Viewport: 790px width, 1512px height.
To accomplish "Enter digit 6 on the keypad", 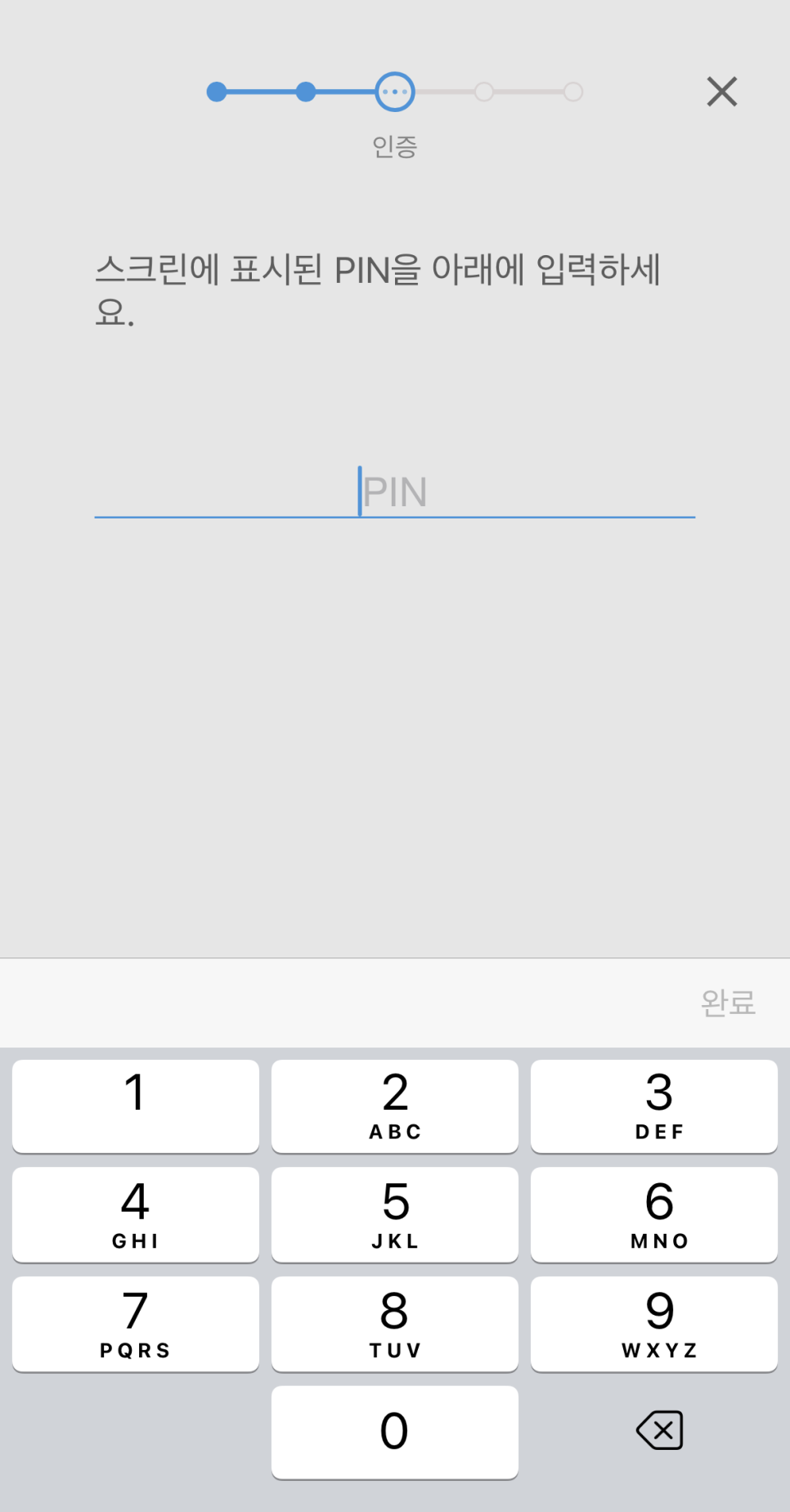I will pyautogui.click(x=654, y=1214).
